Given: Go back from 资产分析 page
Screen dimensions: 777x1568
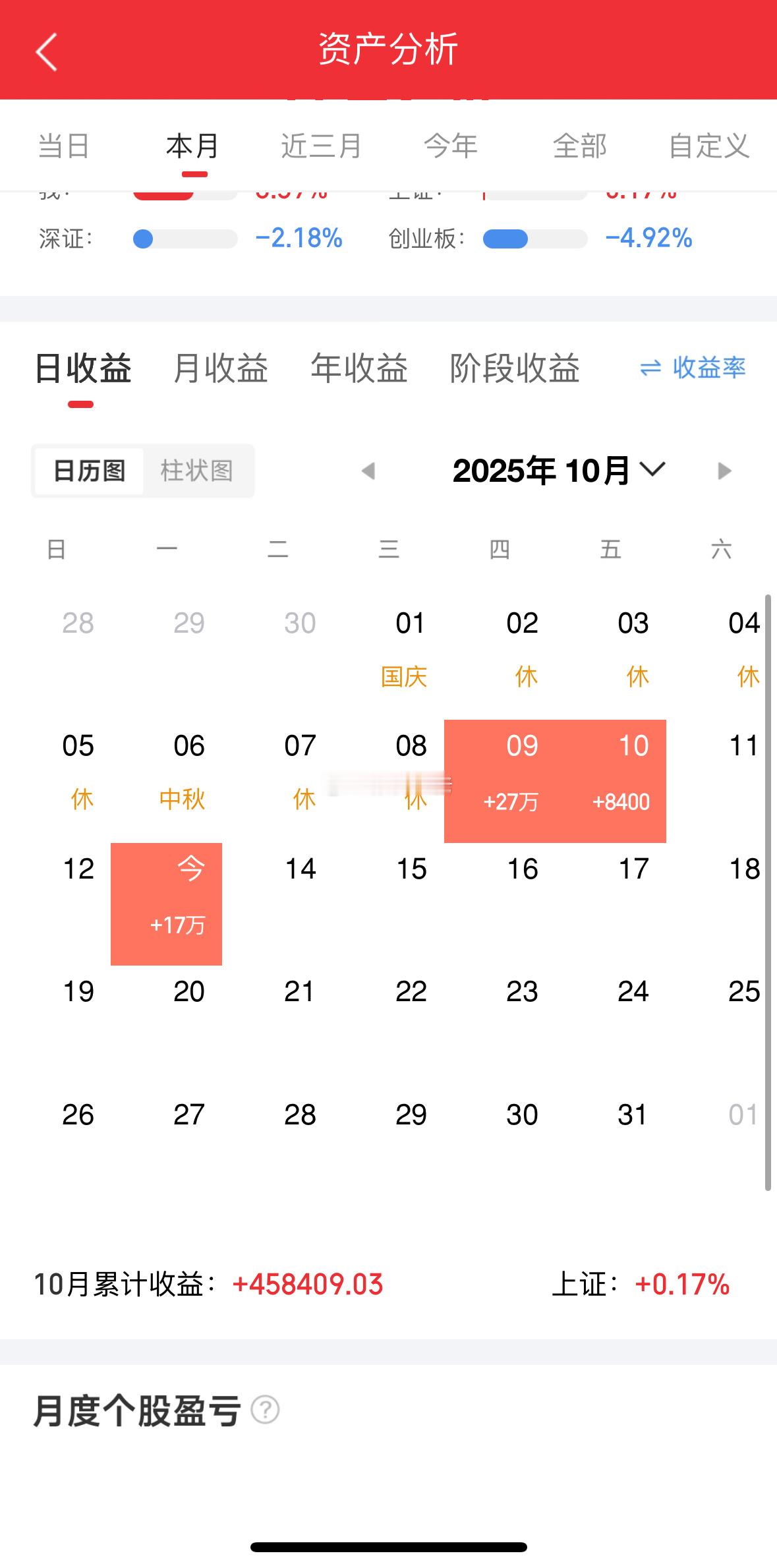Looking at the screenshot, I should point(46,51).
